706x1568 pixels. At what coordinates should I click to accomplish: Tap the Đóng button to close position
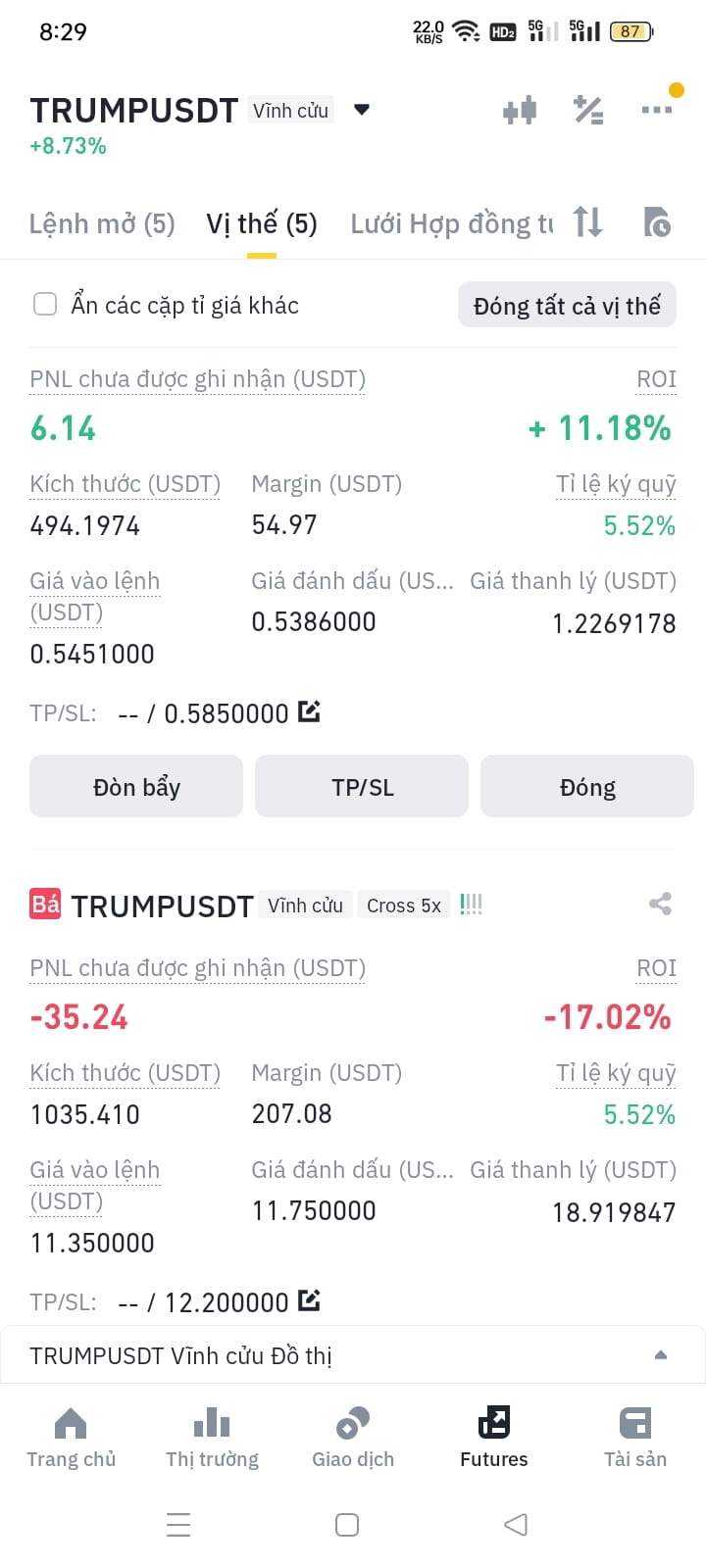(587, 786)
